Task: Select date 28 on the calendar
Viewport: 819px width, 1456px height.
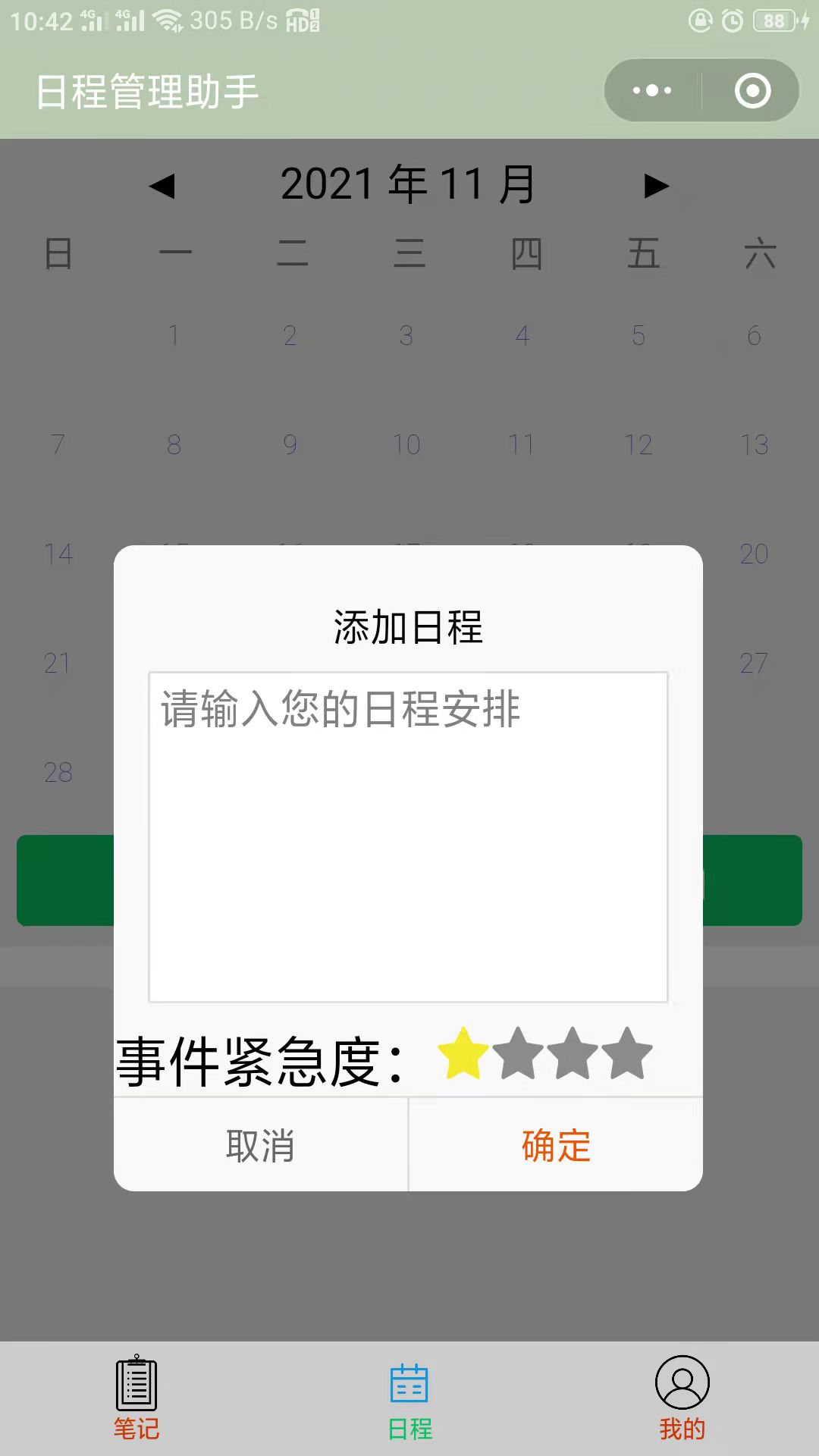Action: [x=57, y=773]
